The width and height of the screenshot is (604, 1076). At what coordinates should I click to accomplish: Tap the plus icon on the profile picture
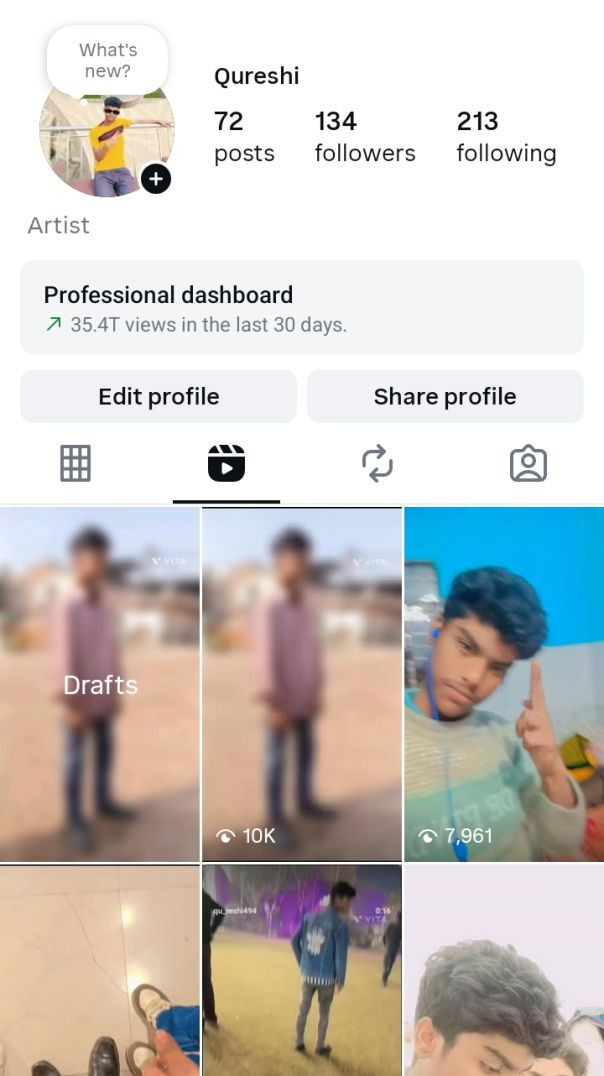tap(156, 179)
